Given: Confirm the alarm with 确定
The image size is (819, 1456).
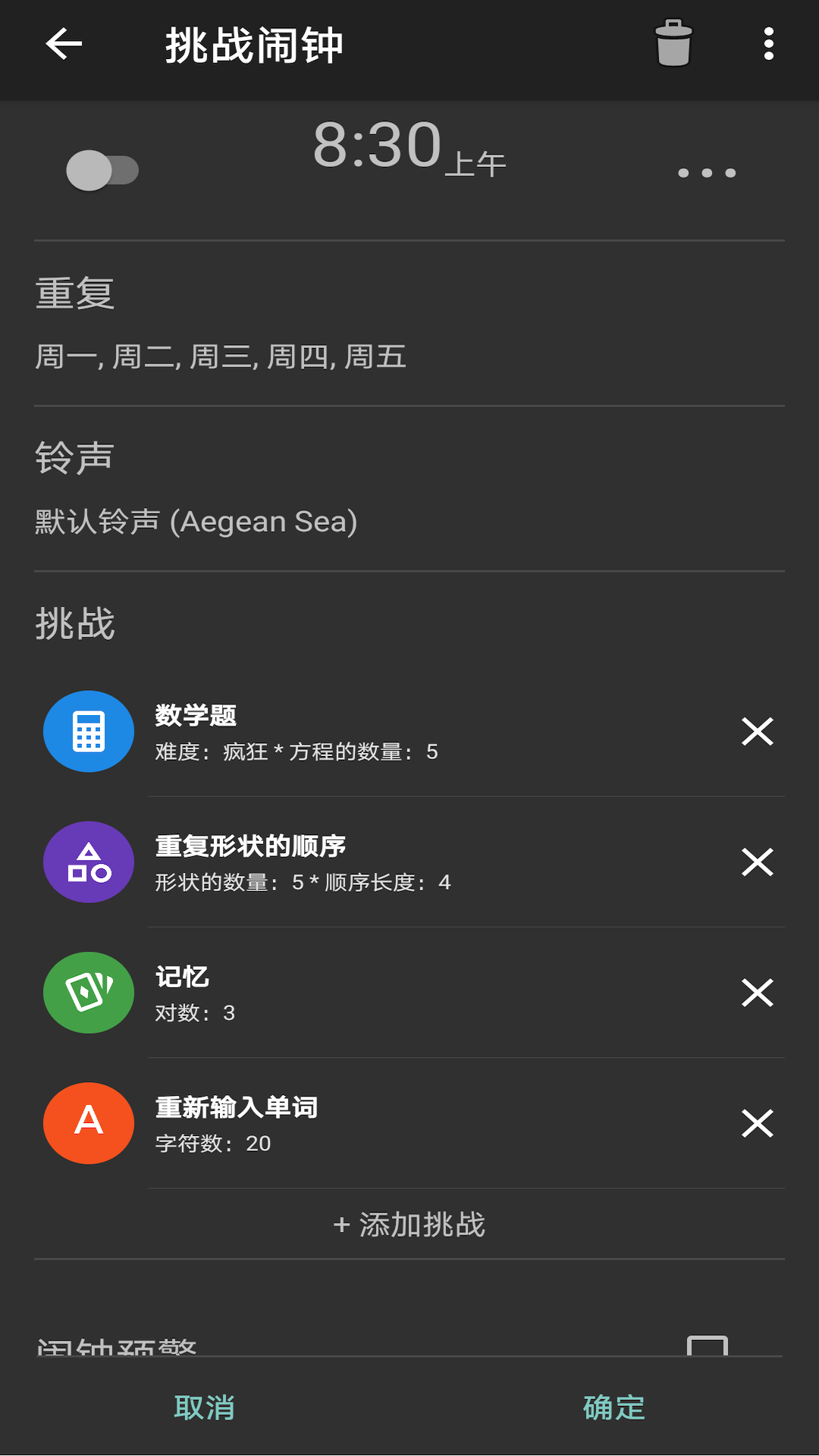Looking at the screenshot, I should (x=613, y=1407).
